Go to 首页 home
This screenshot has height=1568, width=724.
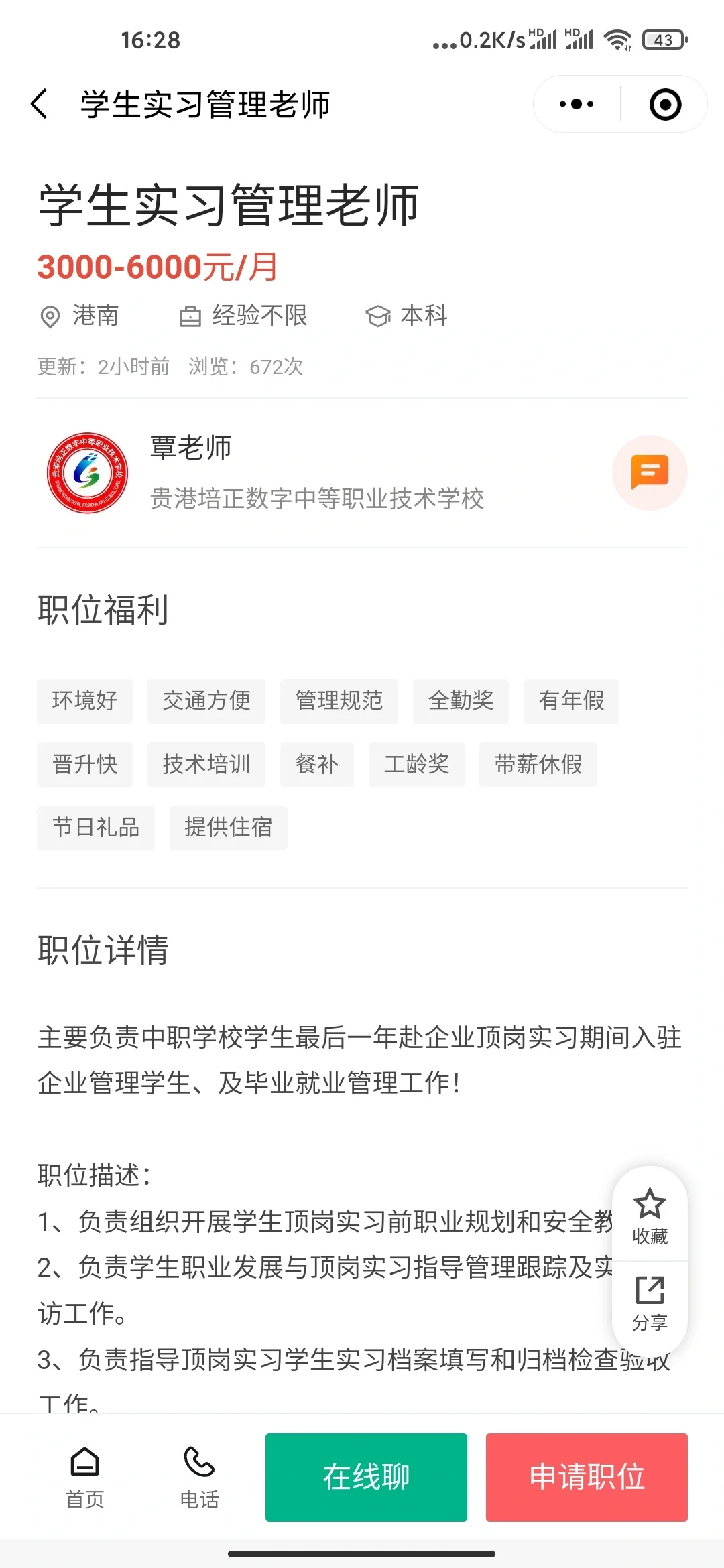click(85, 1478)
